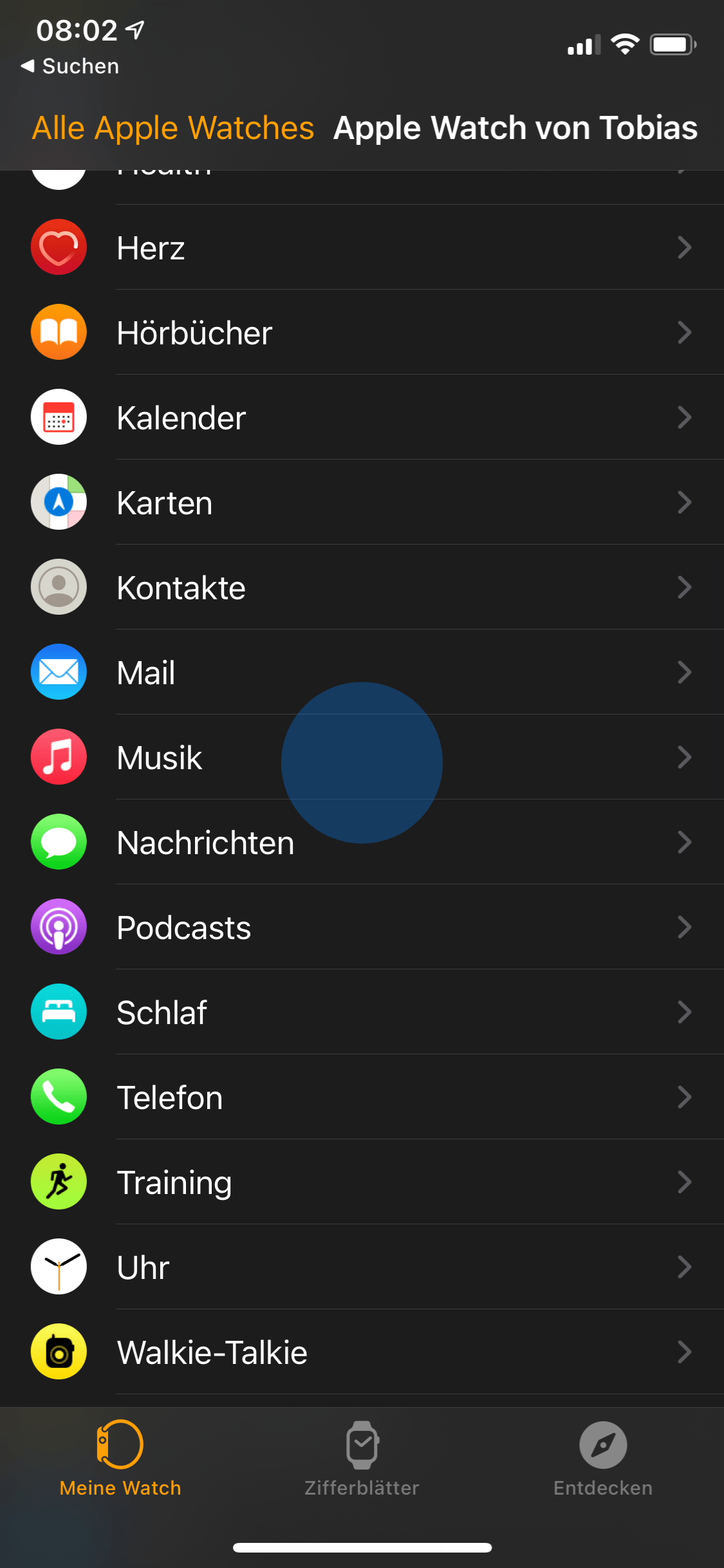Open Kalender details via its chevron
Viewport: 724px width, 1568px height.
point(684,417)
